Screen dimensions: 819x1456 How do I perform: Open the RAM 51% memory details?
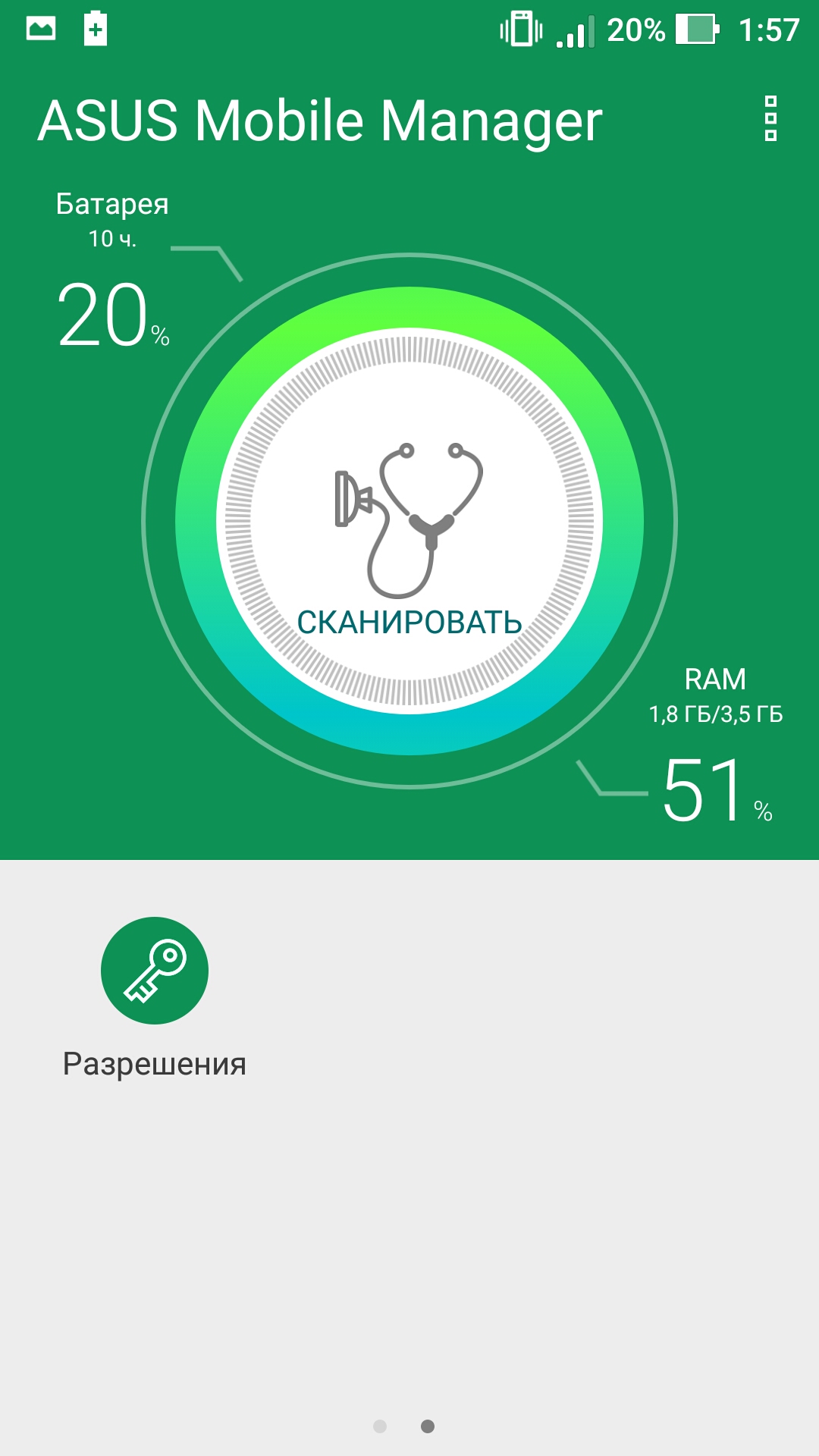pos(716,745)
